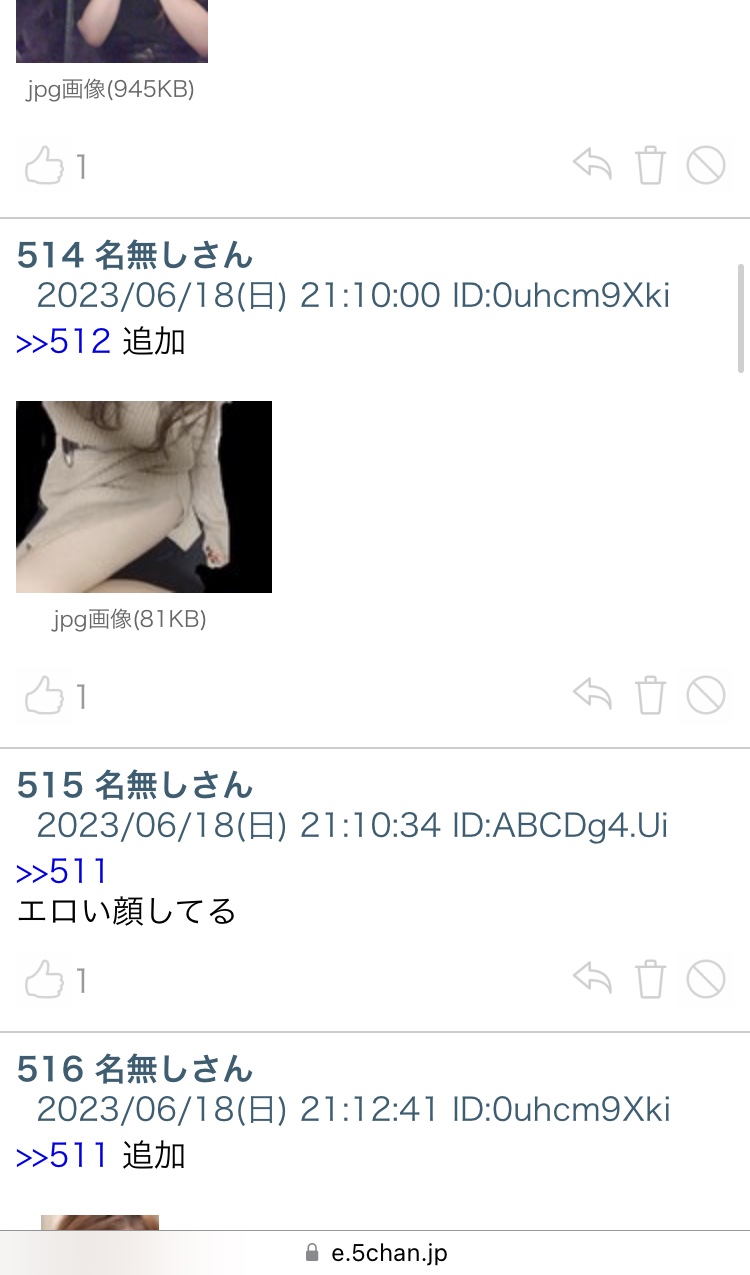
Task: Click the reply arrow icon on post 514
Action: coord(594,694)
